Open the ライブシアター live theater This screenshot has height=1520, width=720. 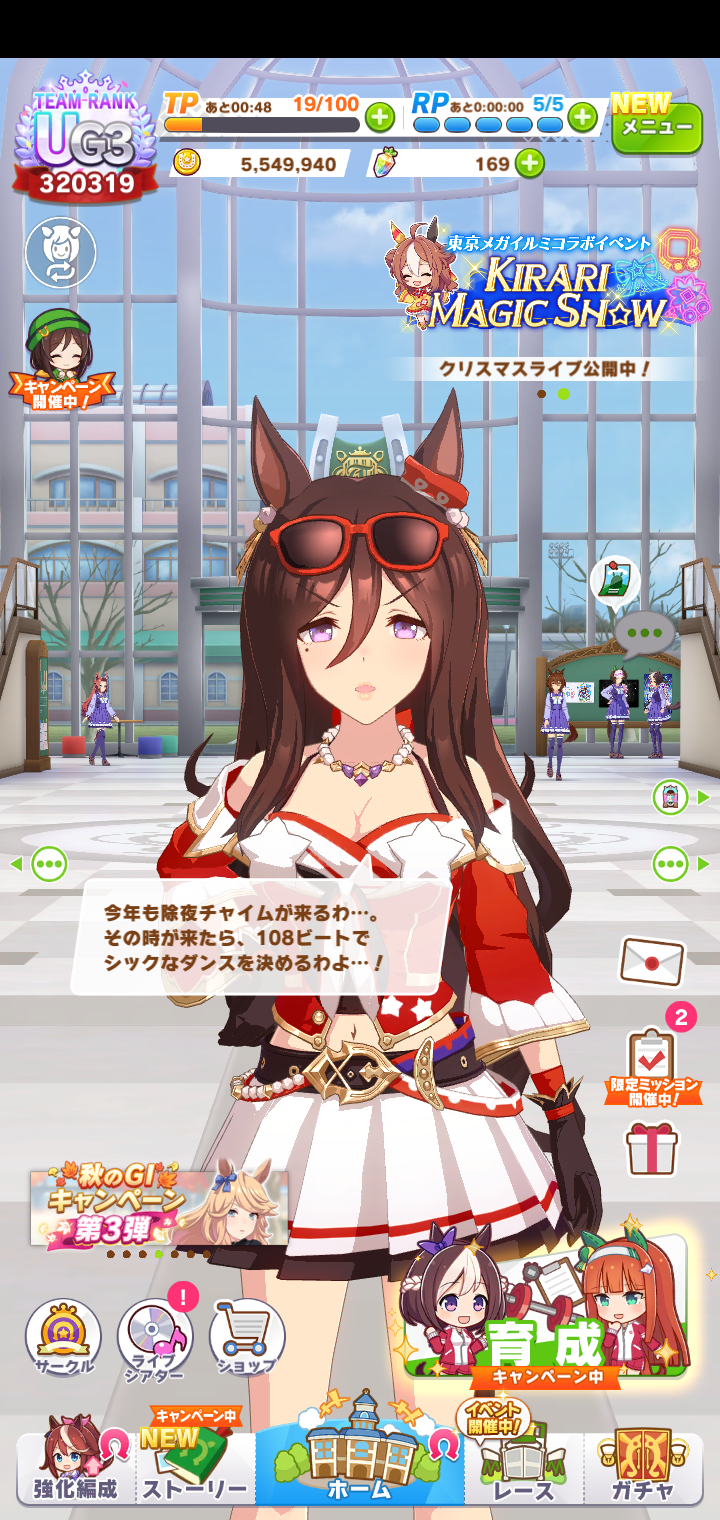[x=155, y=1337]
